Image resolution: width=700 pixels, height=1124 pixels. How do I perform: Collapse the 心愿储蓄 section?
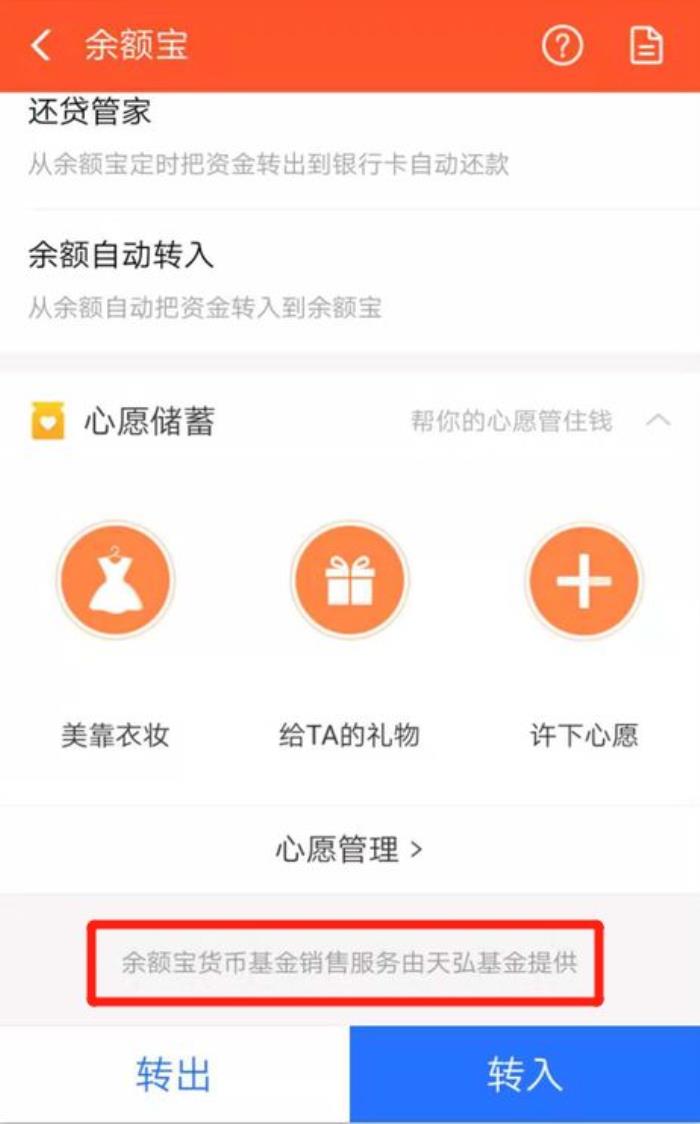coord(658,421)
